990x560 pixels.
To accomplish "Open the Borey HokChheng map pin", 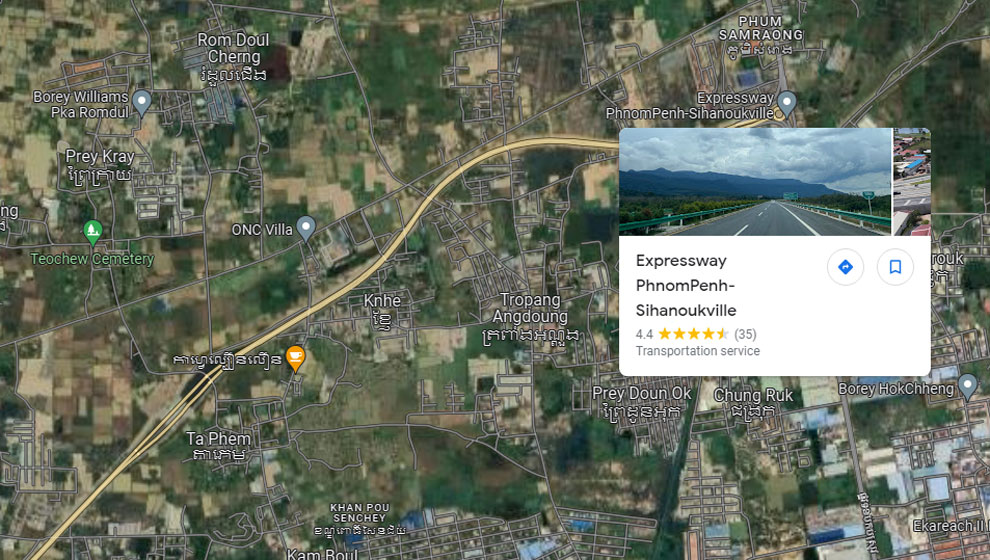I will [x=967, y=385].
